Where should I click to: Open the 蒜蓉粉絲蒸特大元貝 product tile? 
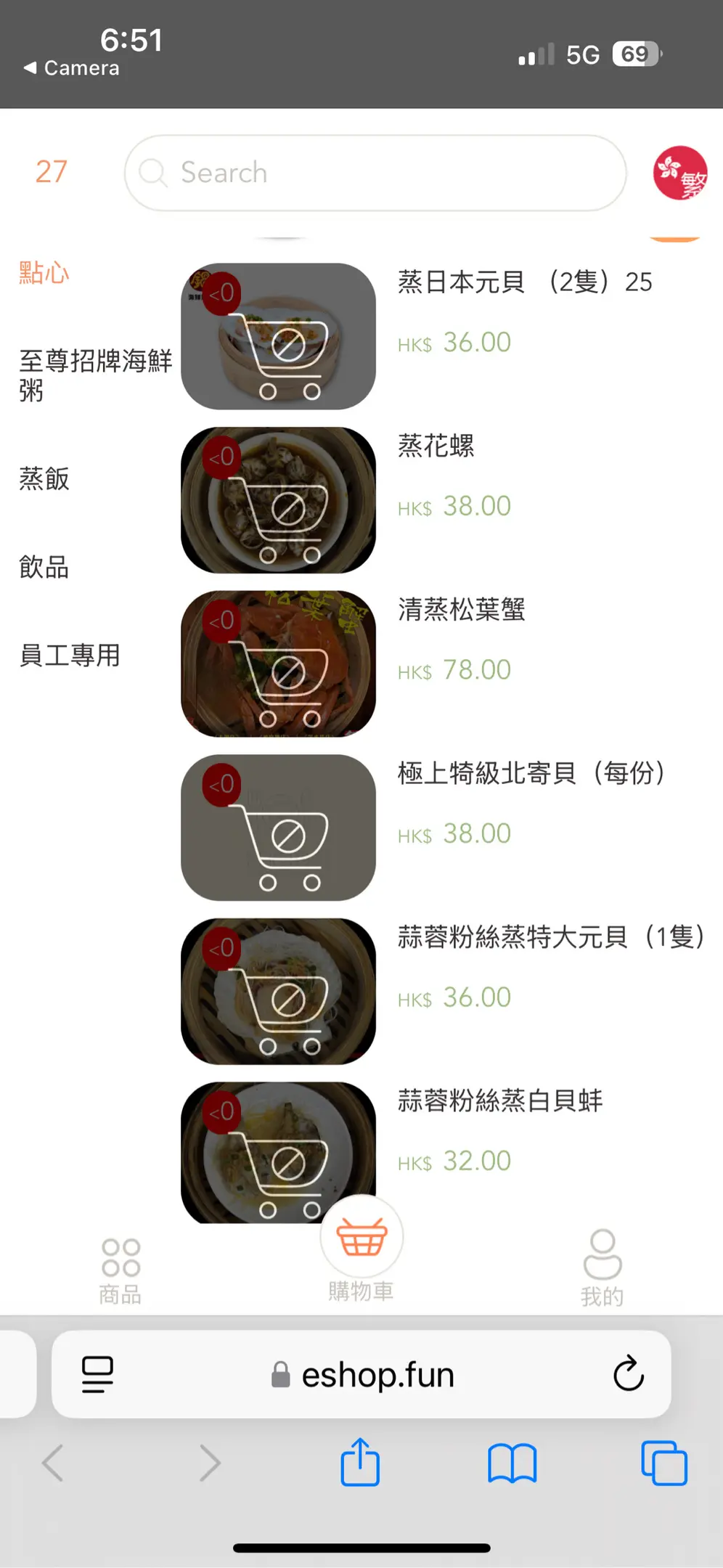278,991
